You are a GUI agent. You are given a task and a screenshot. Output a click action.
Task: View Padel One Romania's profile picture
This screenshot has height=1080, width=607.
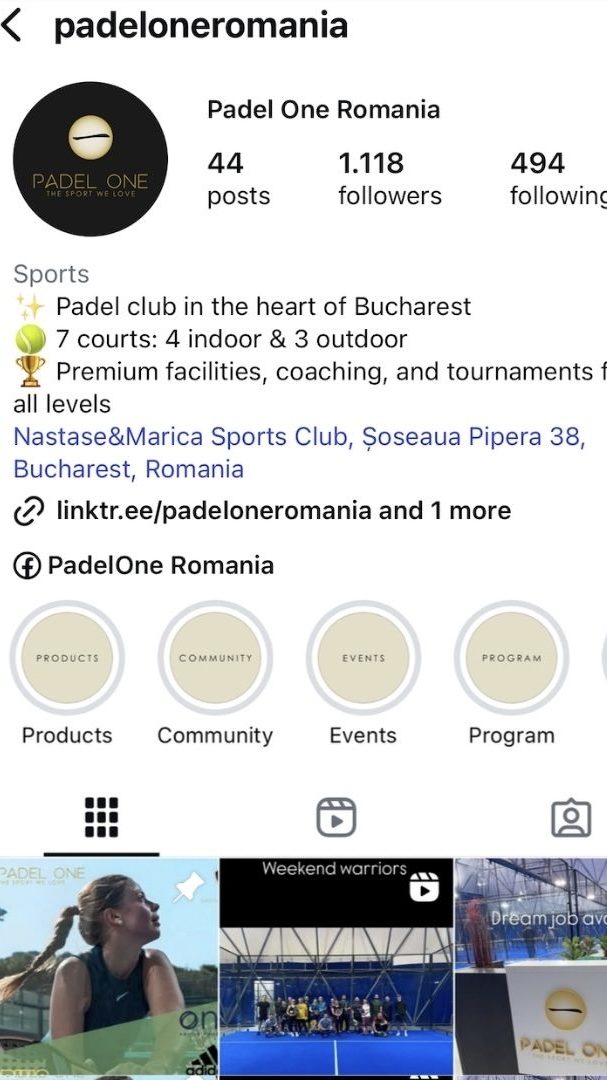tap(90, 159)
